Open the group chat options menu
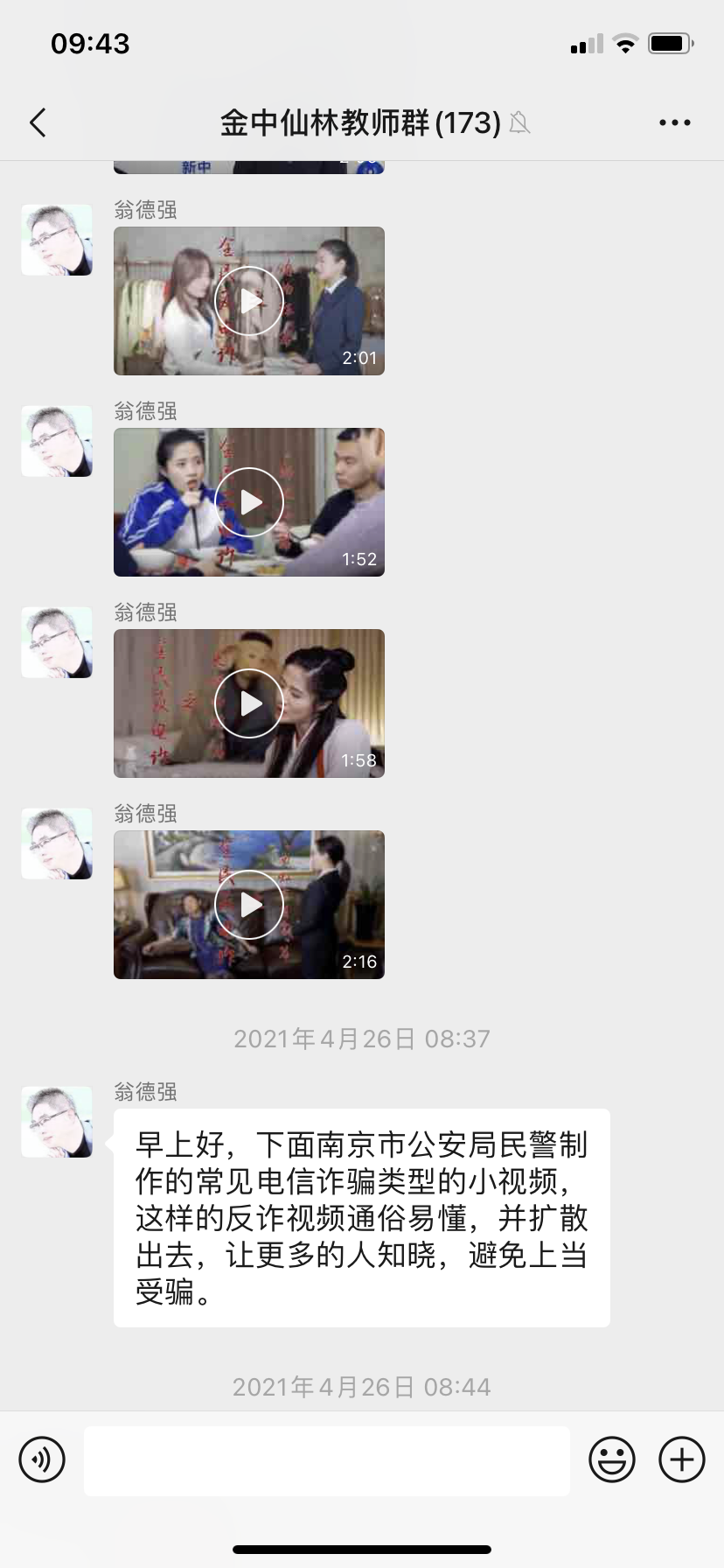Image resolution: width=724 pixels, height=1568 pixels. [674, 123]
